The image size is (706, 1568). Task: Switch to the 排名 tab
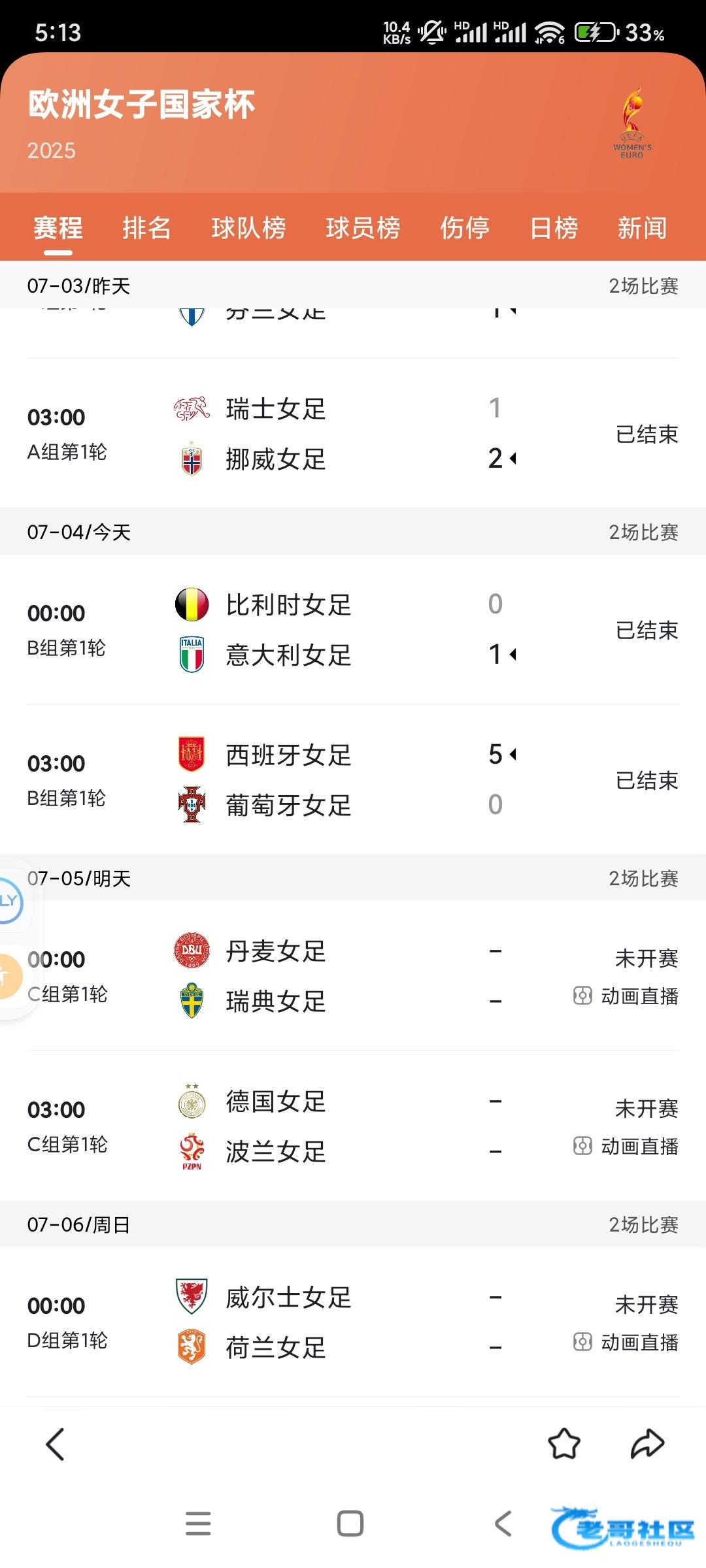146,228
